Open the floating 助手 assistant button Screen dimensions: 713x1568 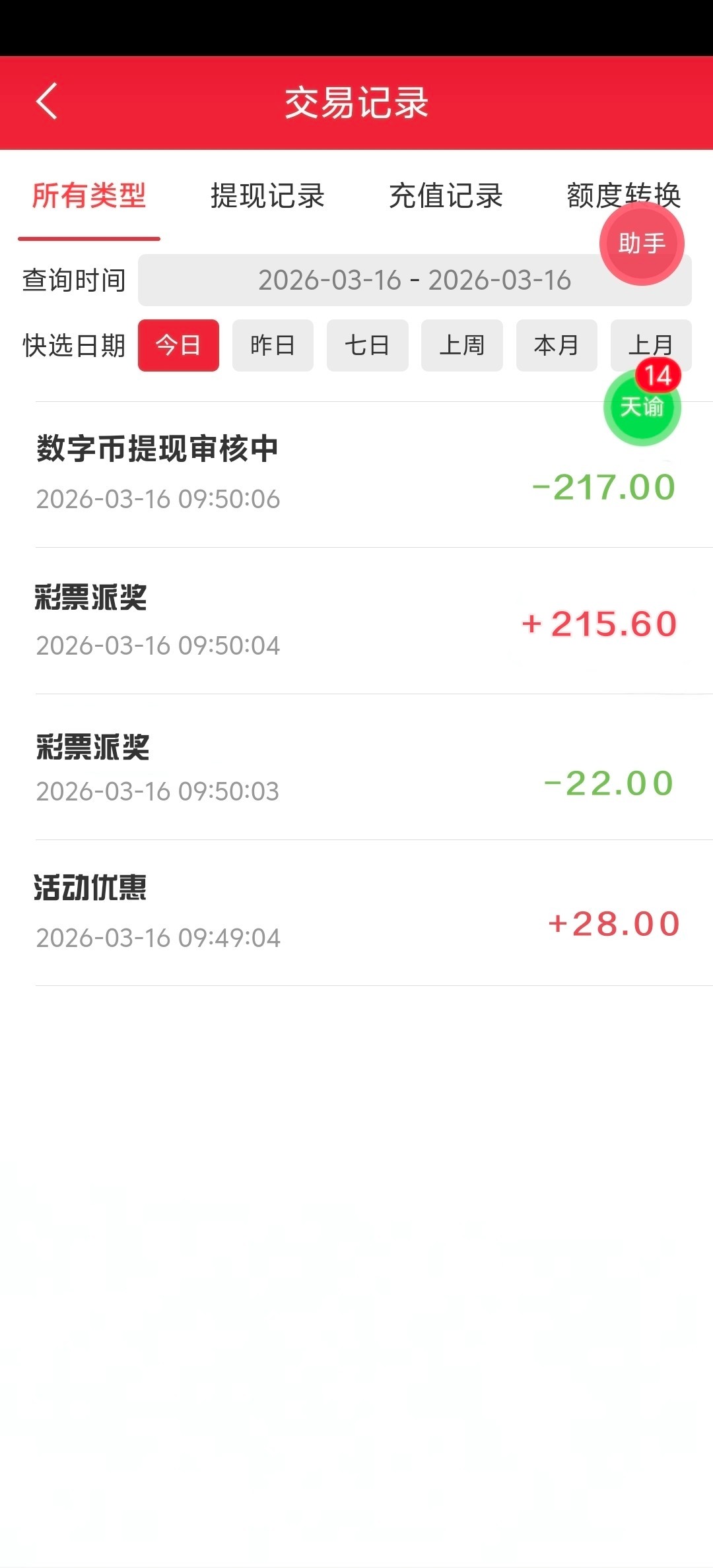coord(642,244)
